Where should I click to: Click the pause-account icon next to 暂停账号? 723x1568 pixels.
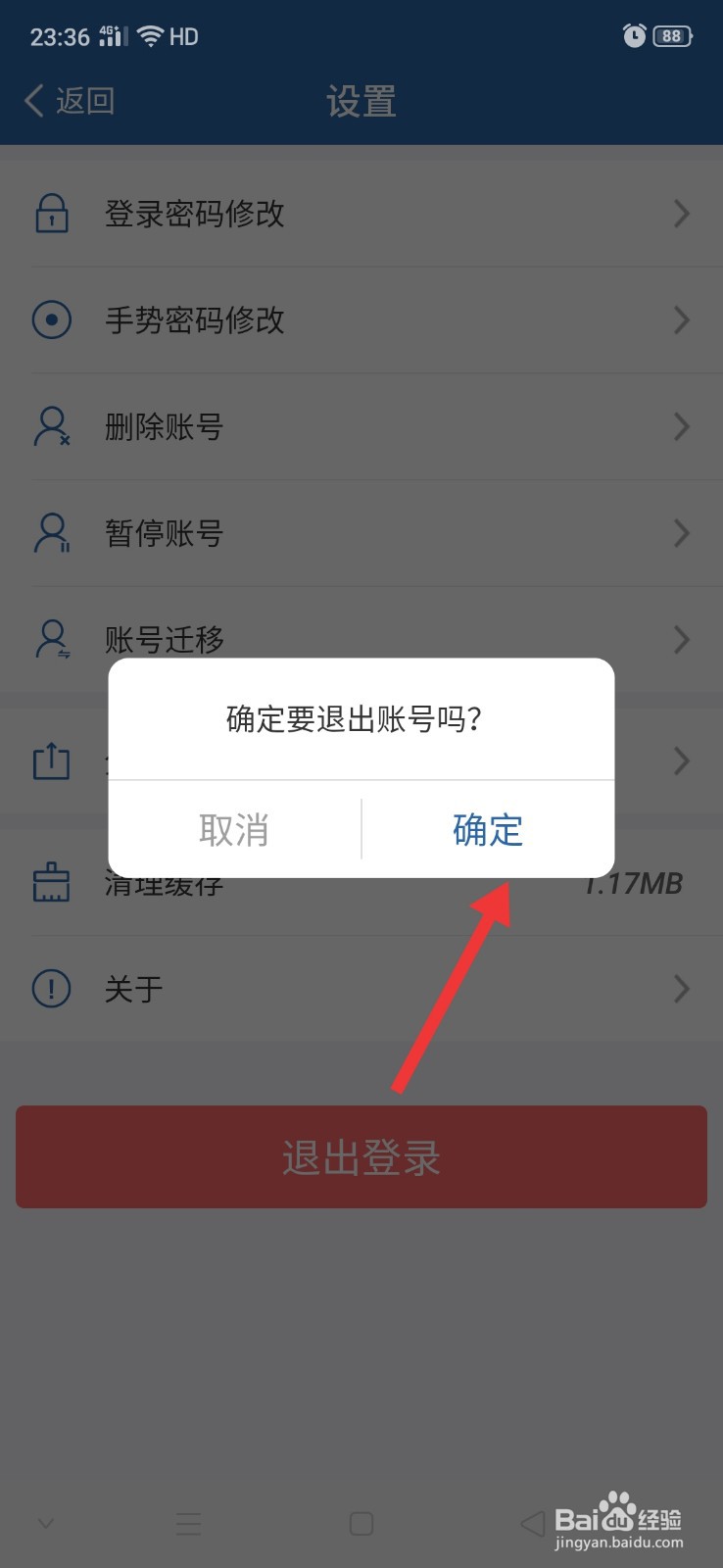pos(51,533)
